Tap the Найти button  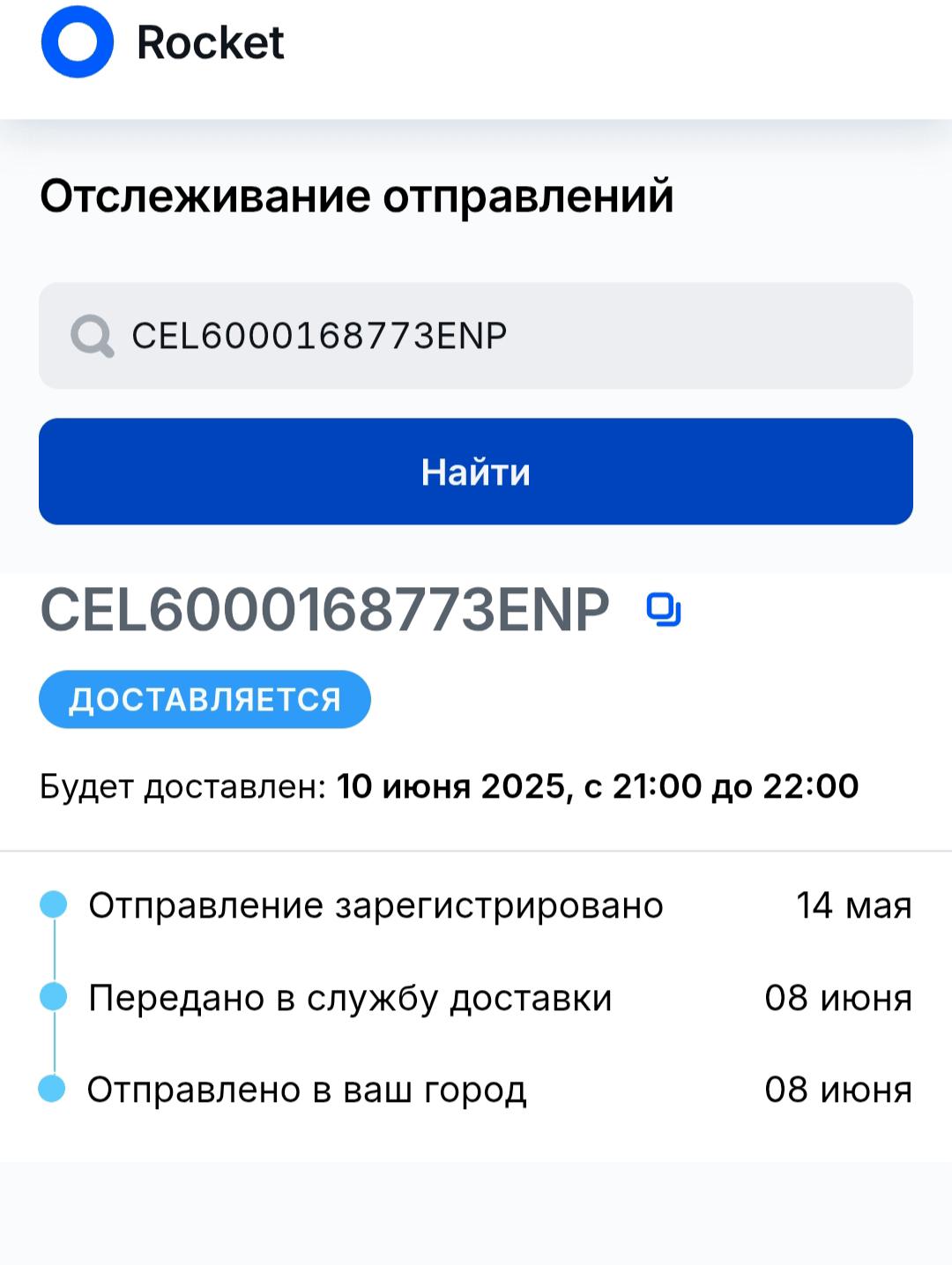point(476,472)
